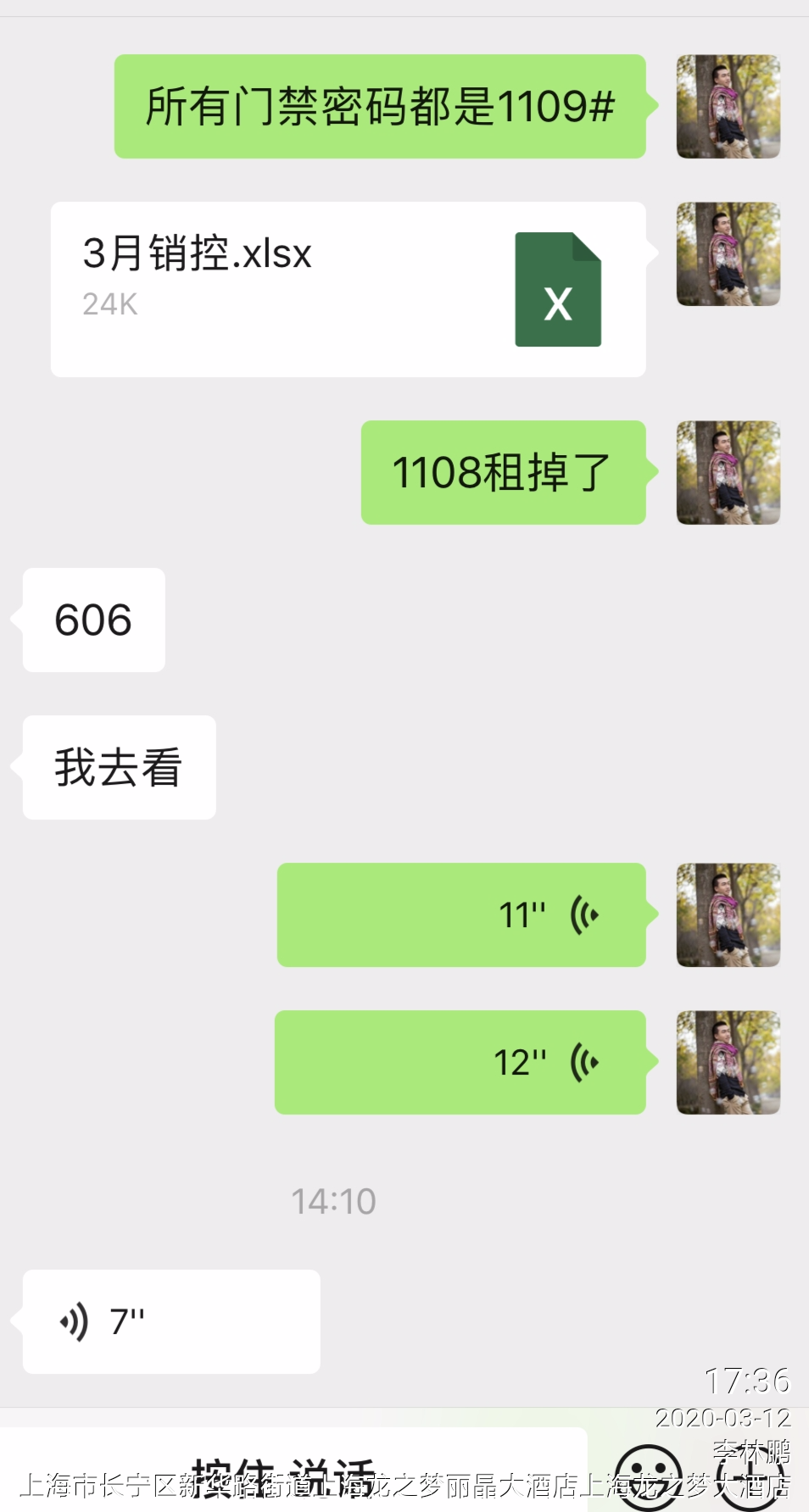Open the emoji sticker panel

coord(648,1476)
